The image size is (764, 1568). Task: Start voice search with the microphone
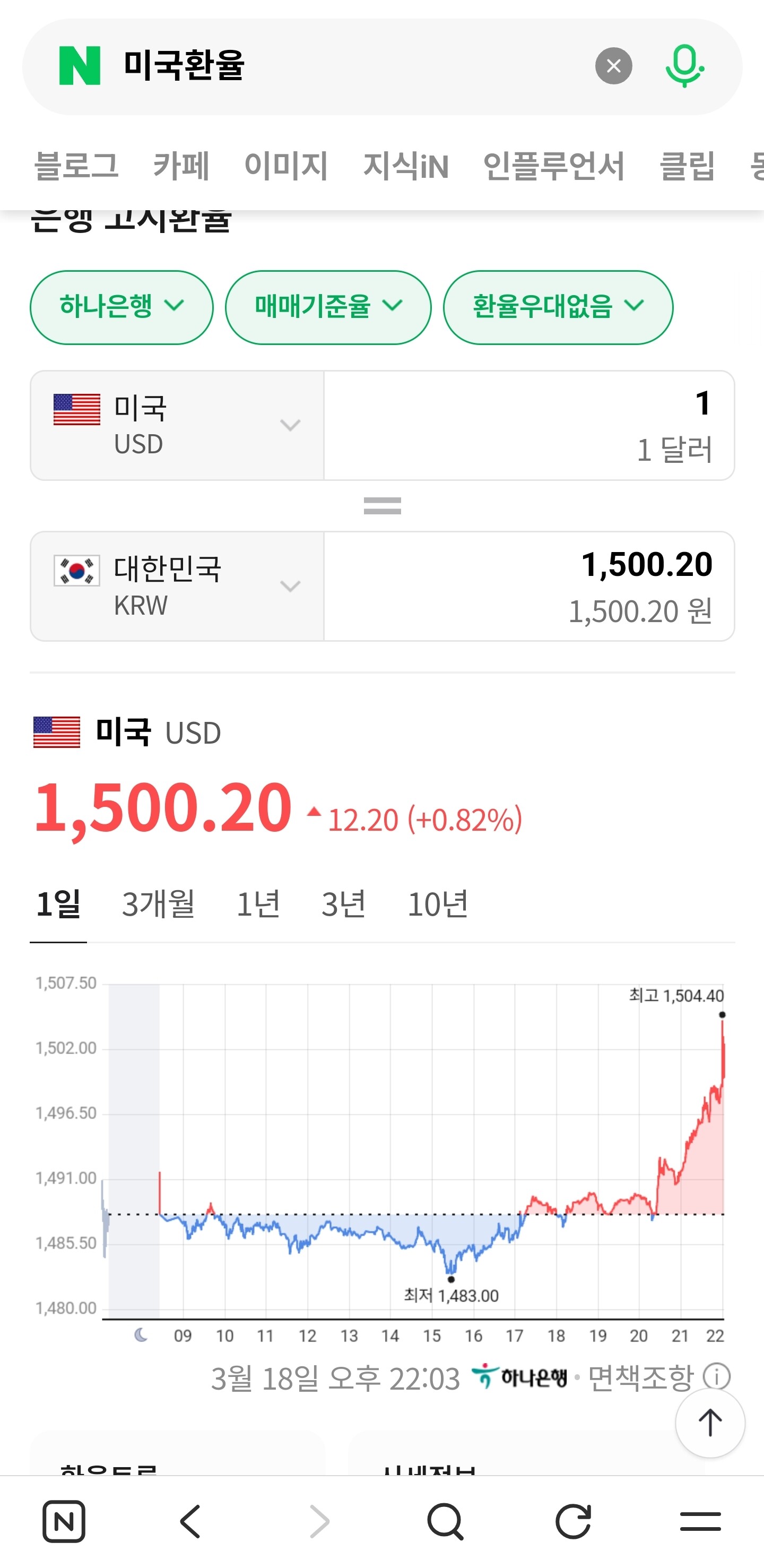pyautogui.click(x=684, y=66)
